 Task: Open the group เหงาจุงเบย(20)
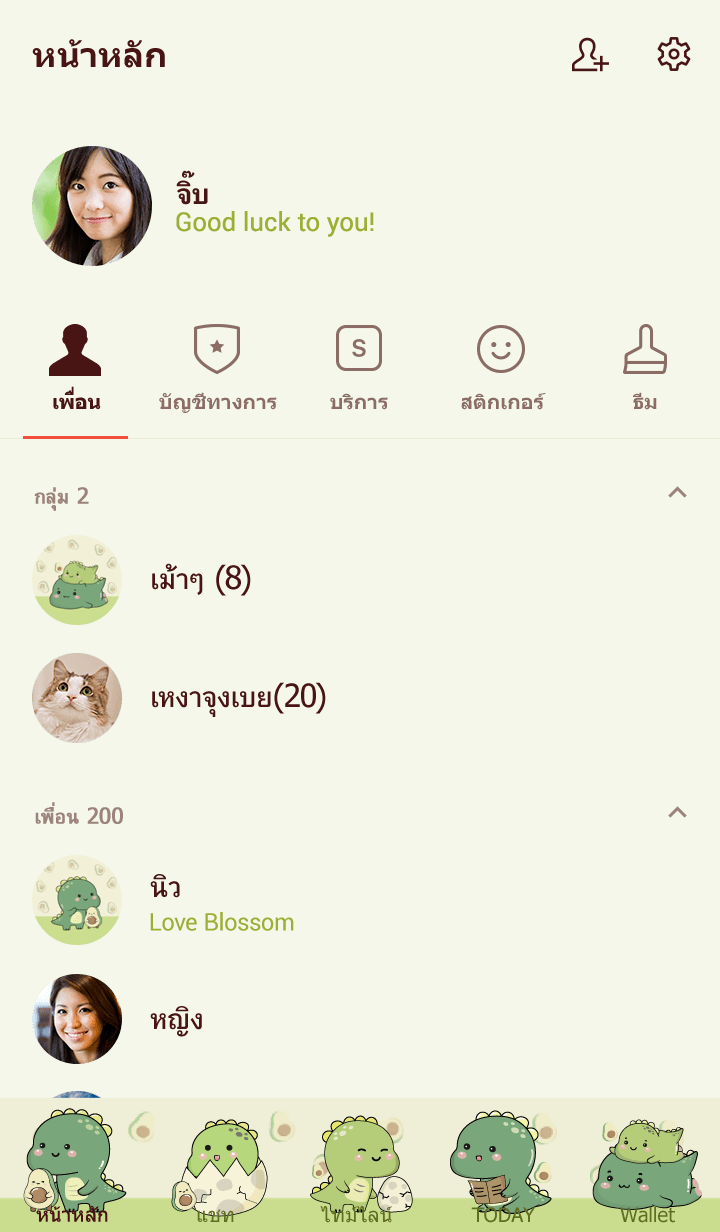(x=238, y=697)
